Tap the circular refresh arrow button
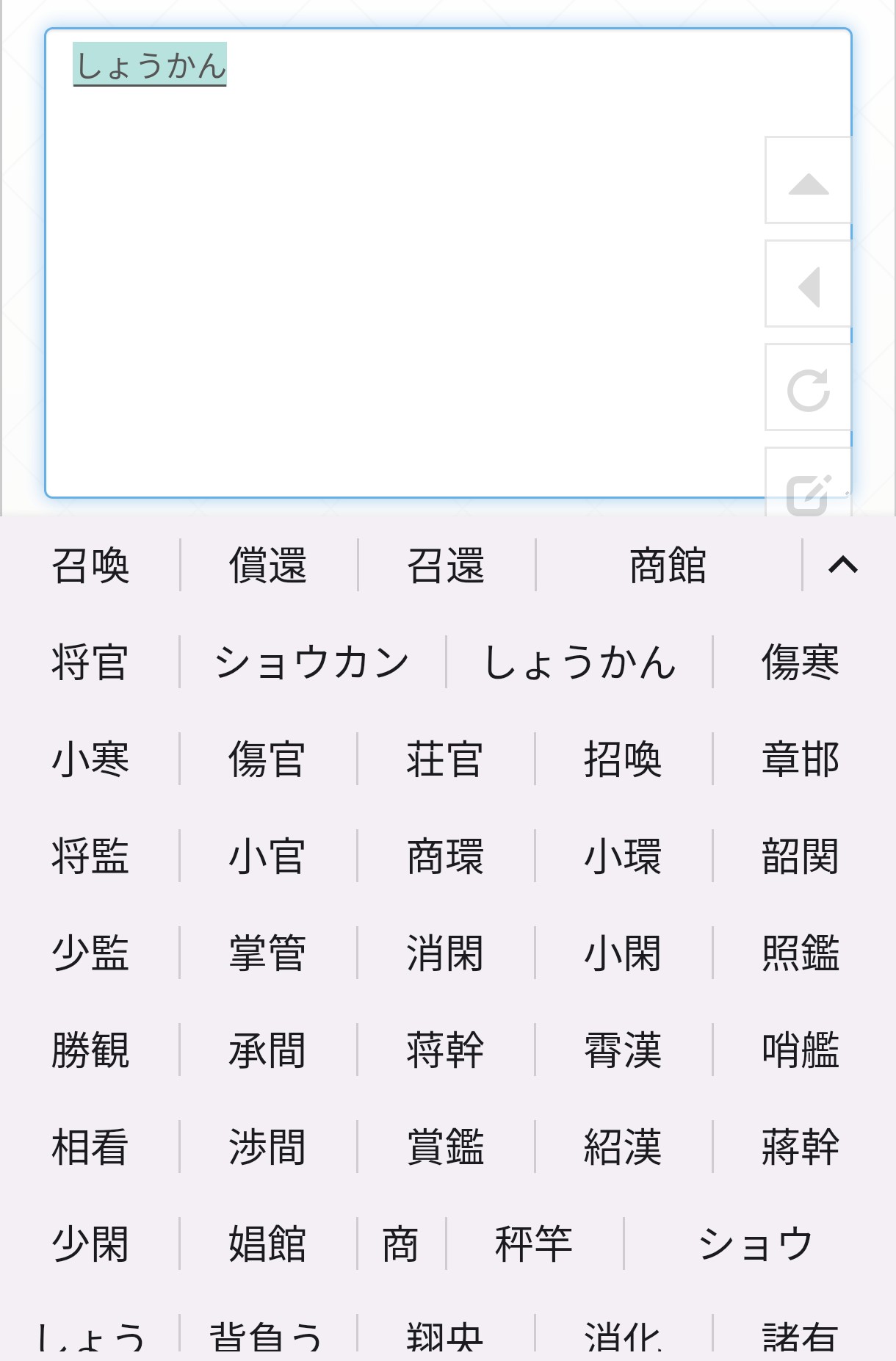The image size is (896, 1361). click(x=808, y=387)
